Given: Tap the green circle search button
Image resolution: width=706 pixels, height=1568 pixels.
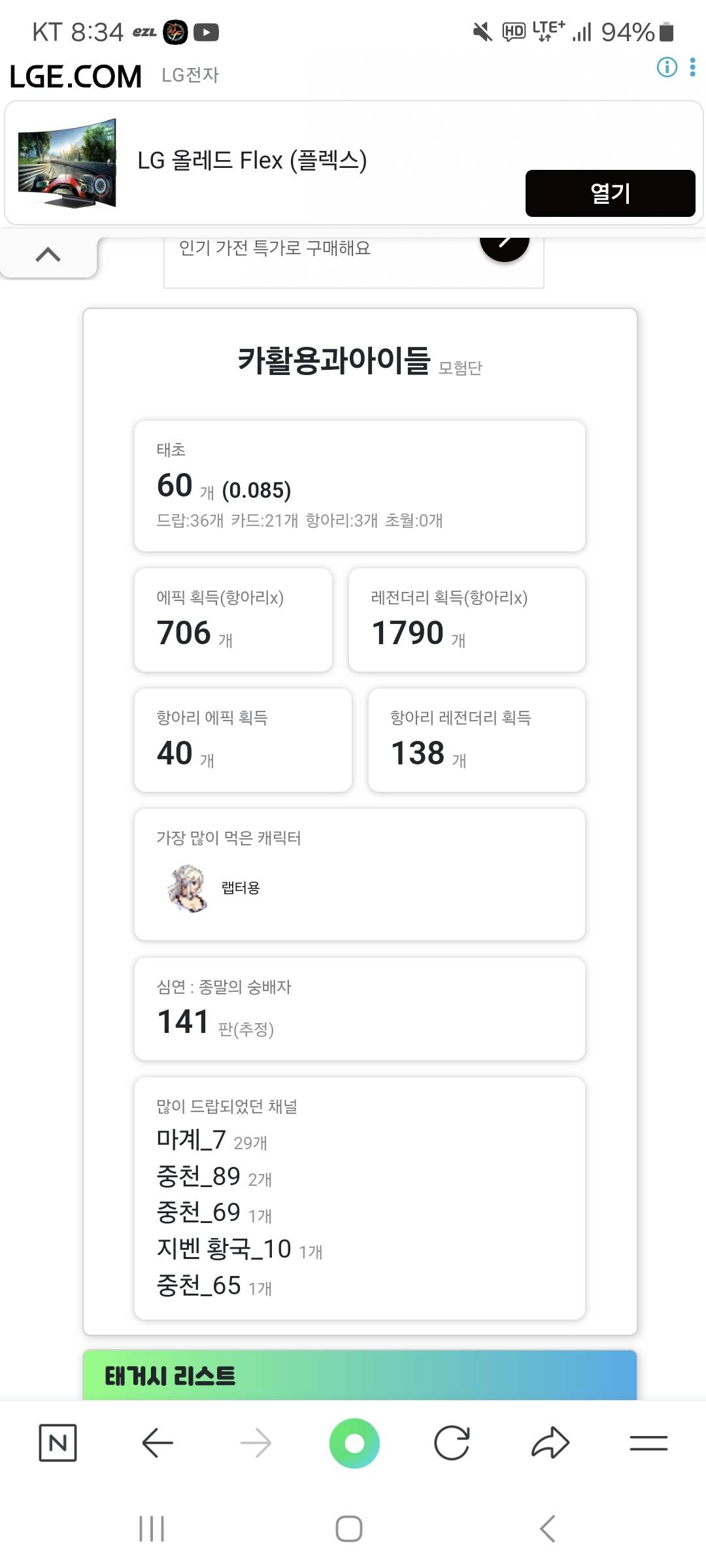Looking at the screenshot, I should pos(354,1443).
